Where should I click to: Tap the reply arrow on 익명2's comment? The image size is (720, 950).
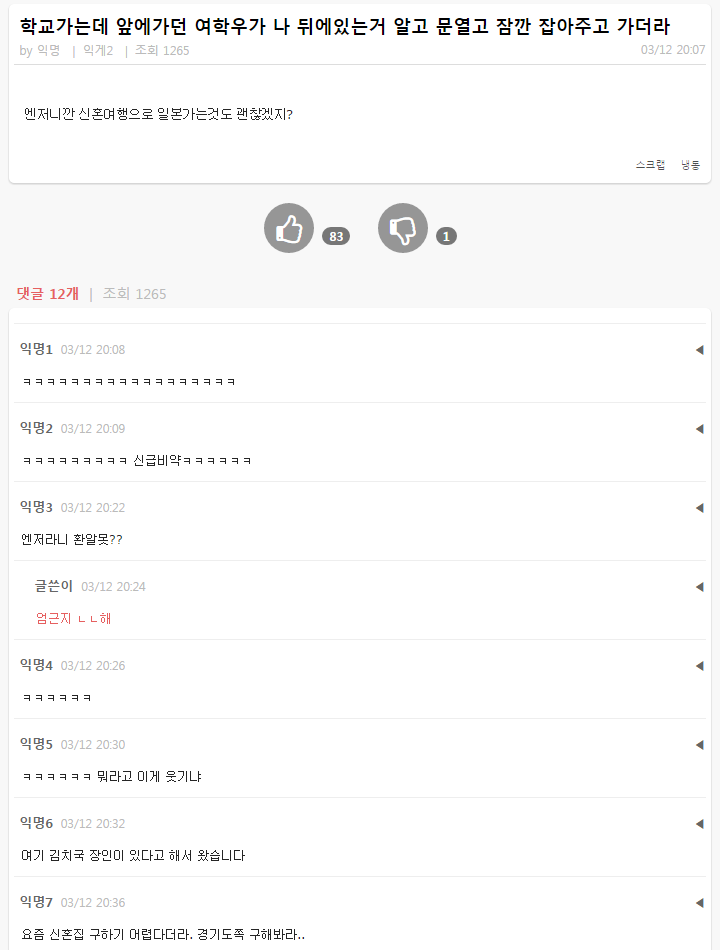699,429
